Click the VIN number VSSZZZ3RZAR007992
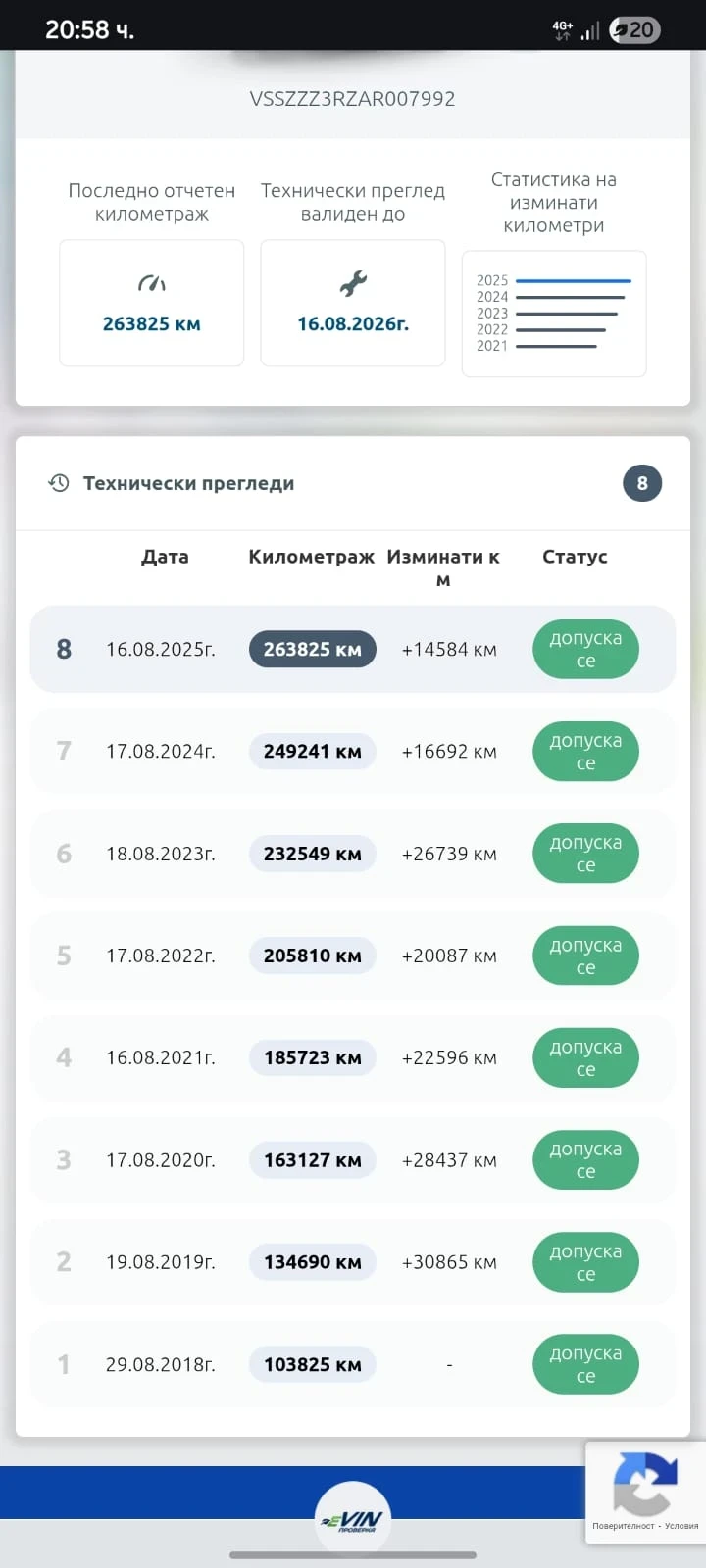 [353, 98]
